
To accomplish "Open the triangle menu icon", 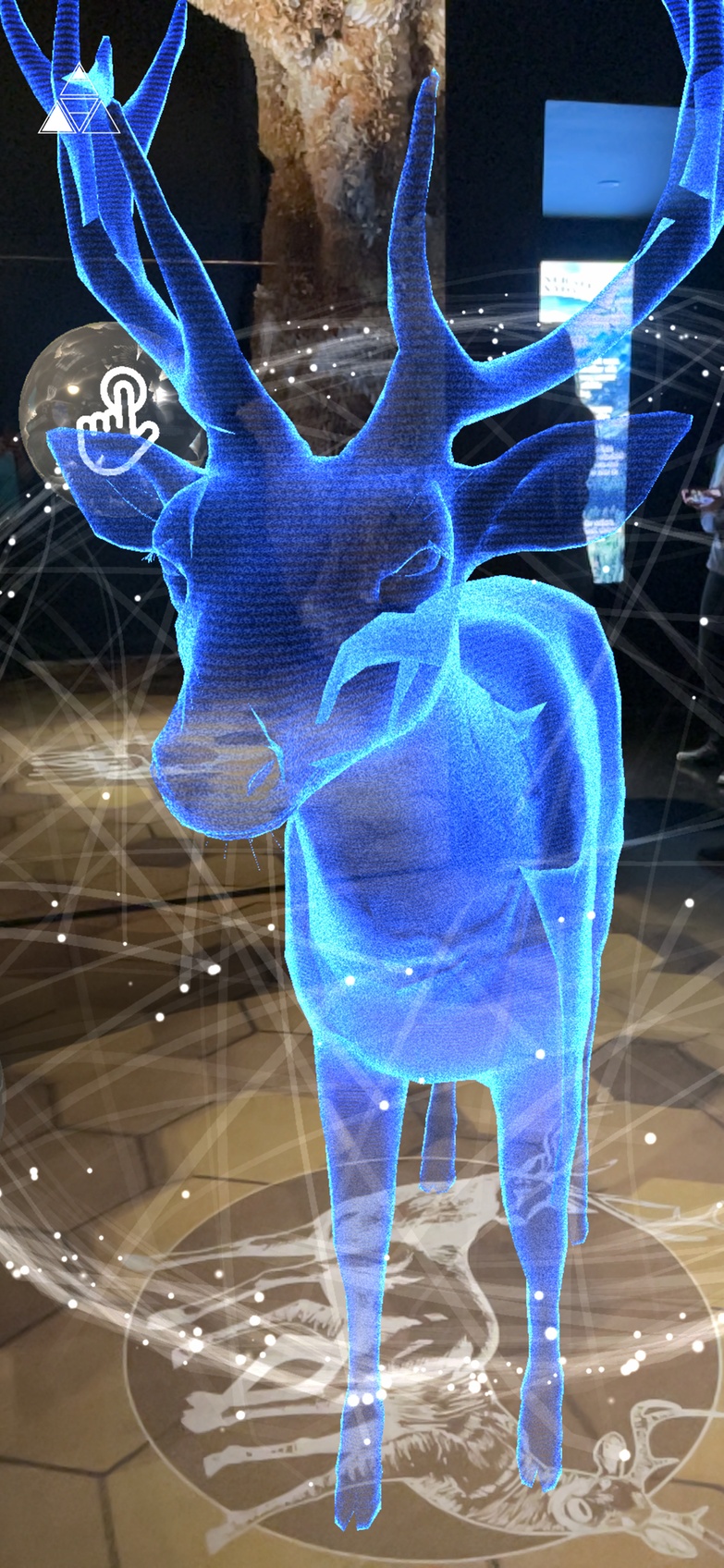I will coord(79,104).
